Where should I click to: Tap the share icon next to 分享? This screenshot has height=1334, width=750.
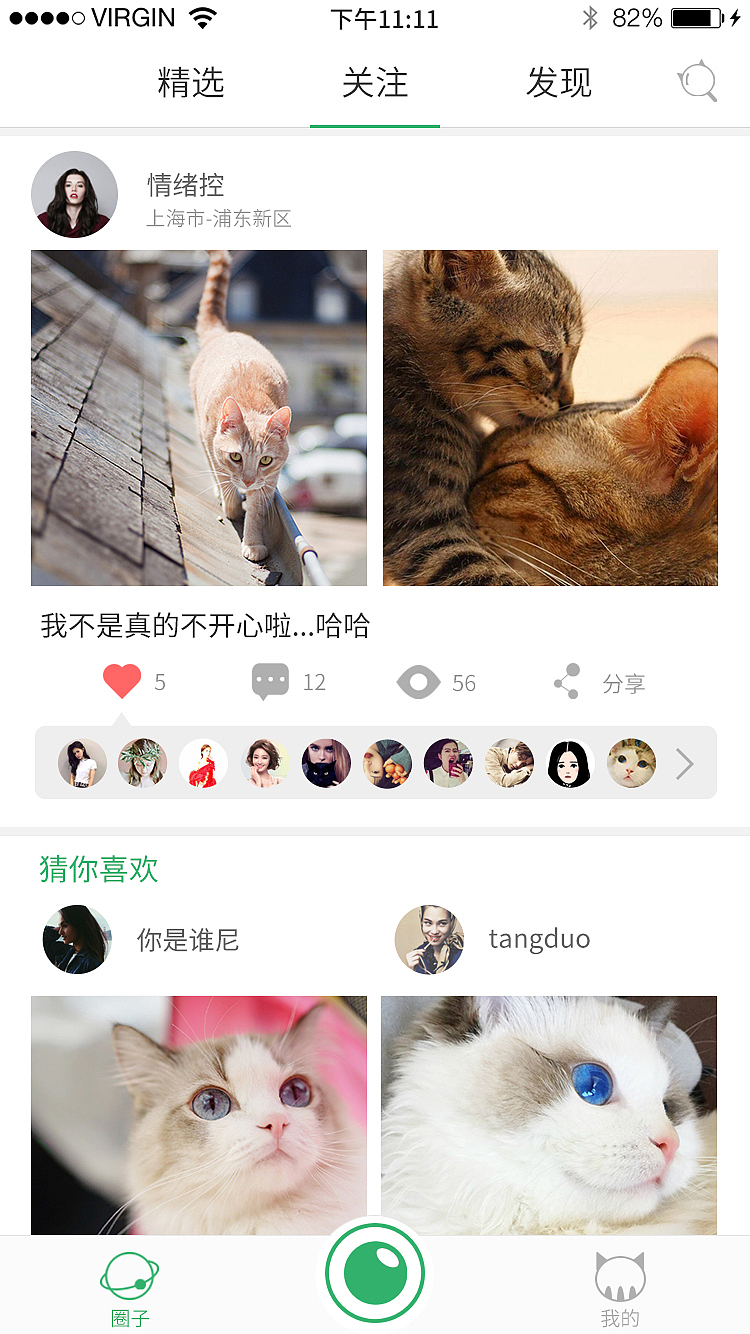pos(566,681)
